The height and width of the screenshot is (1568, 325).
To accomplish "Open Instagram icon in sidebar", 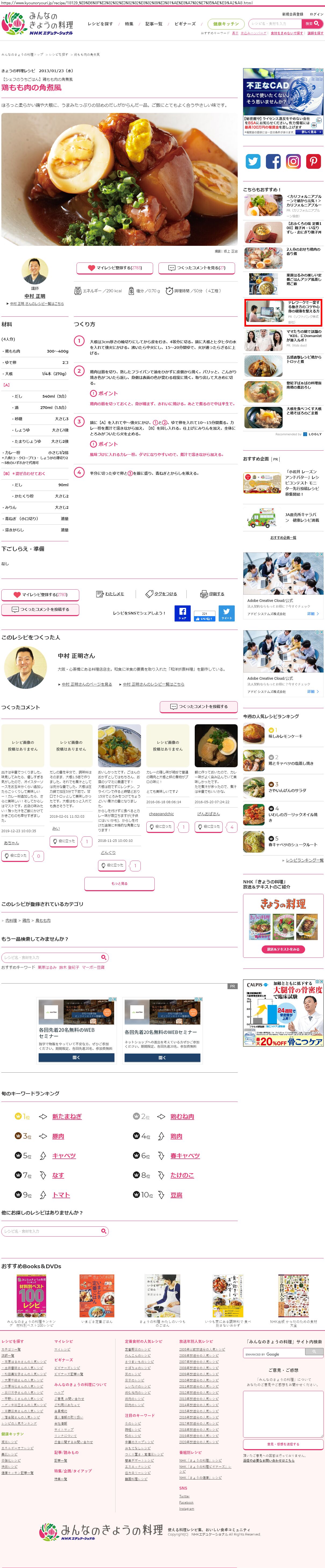I will tap(293, 161).
